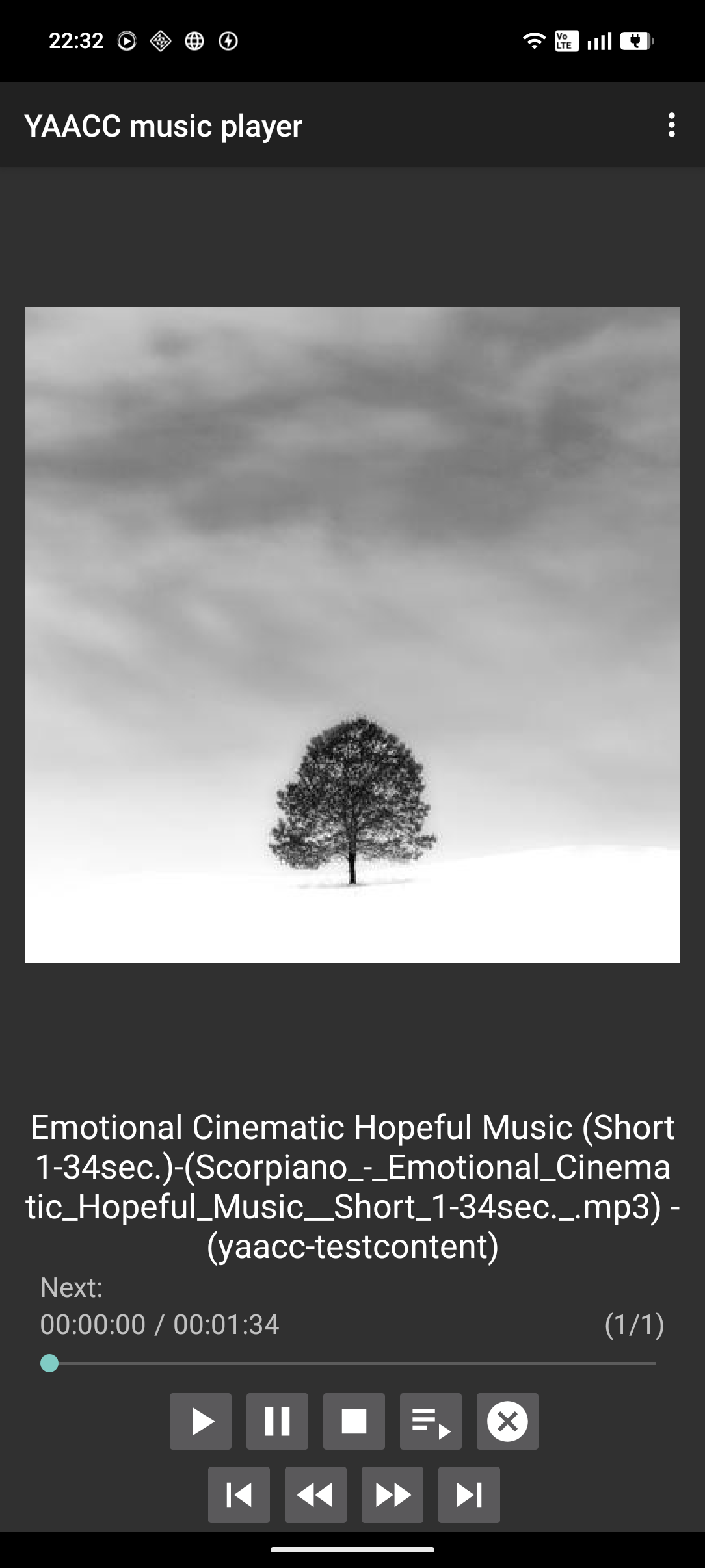This screenshot has width=705, height=1568.
Task: Pause the current track
Action: pos(277,1422)
